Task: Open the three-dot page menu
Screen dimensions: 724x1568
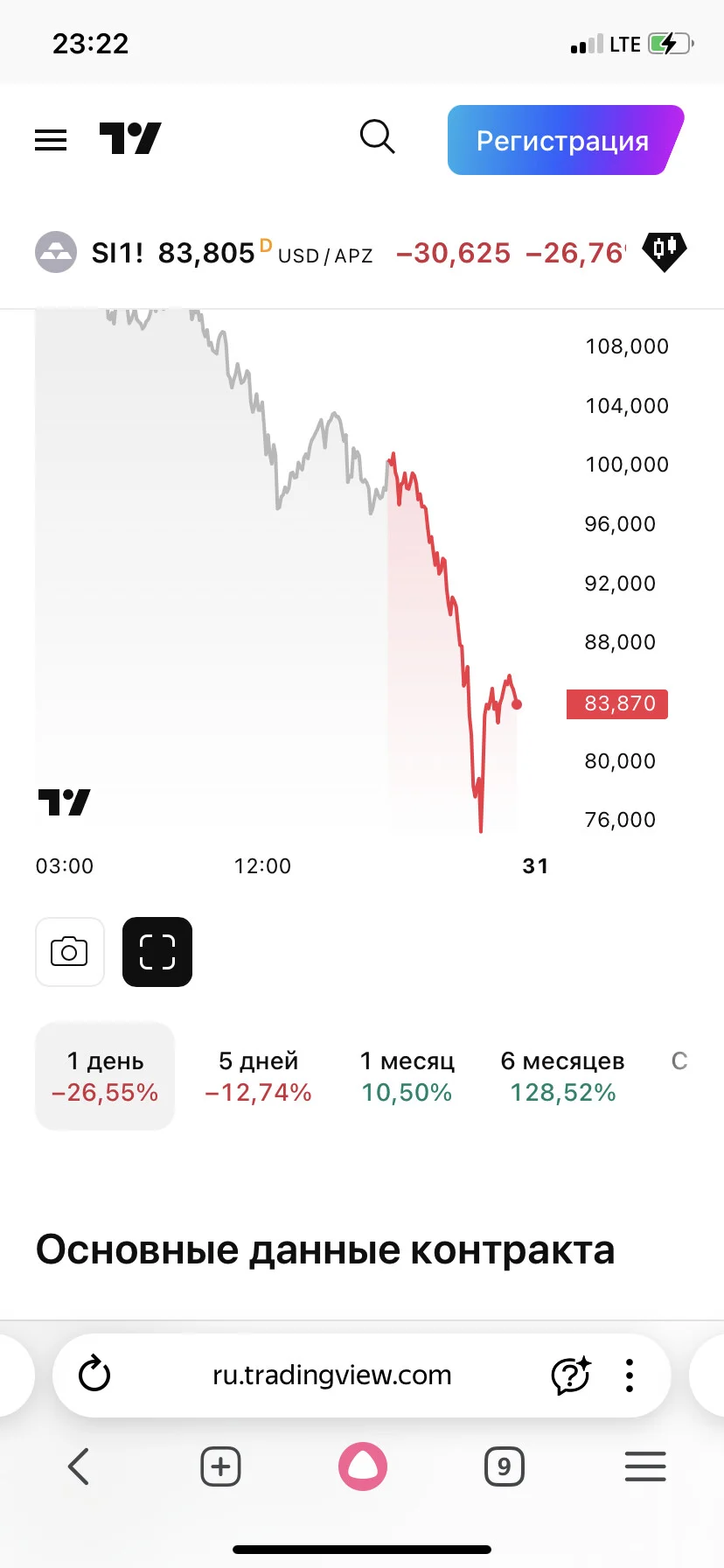Action: (630, 1375)
